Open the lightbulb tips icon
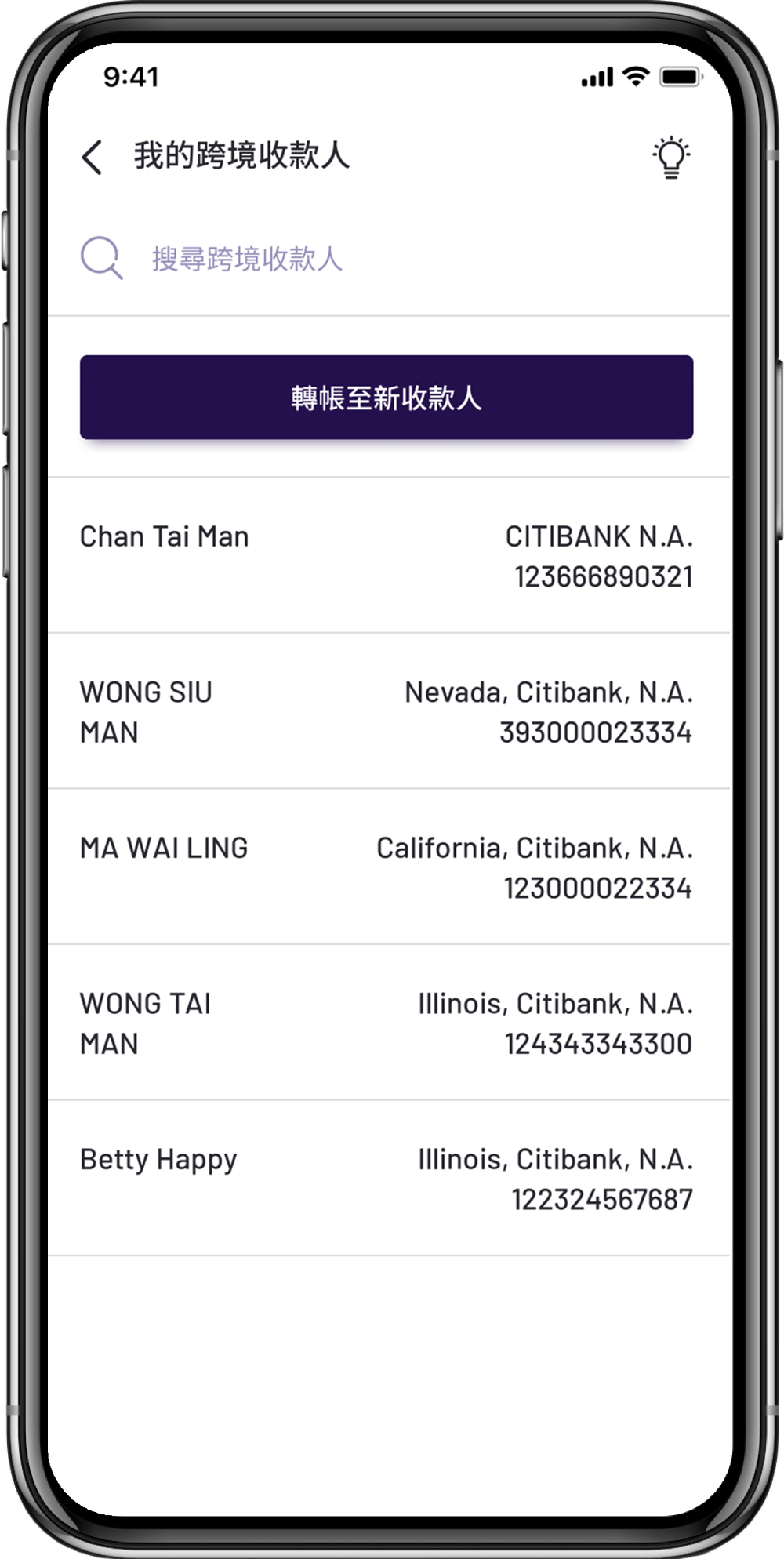The width and height of the screenshot is (784, 1559). (x=671, y=158)
